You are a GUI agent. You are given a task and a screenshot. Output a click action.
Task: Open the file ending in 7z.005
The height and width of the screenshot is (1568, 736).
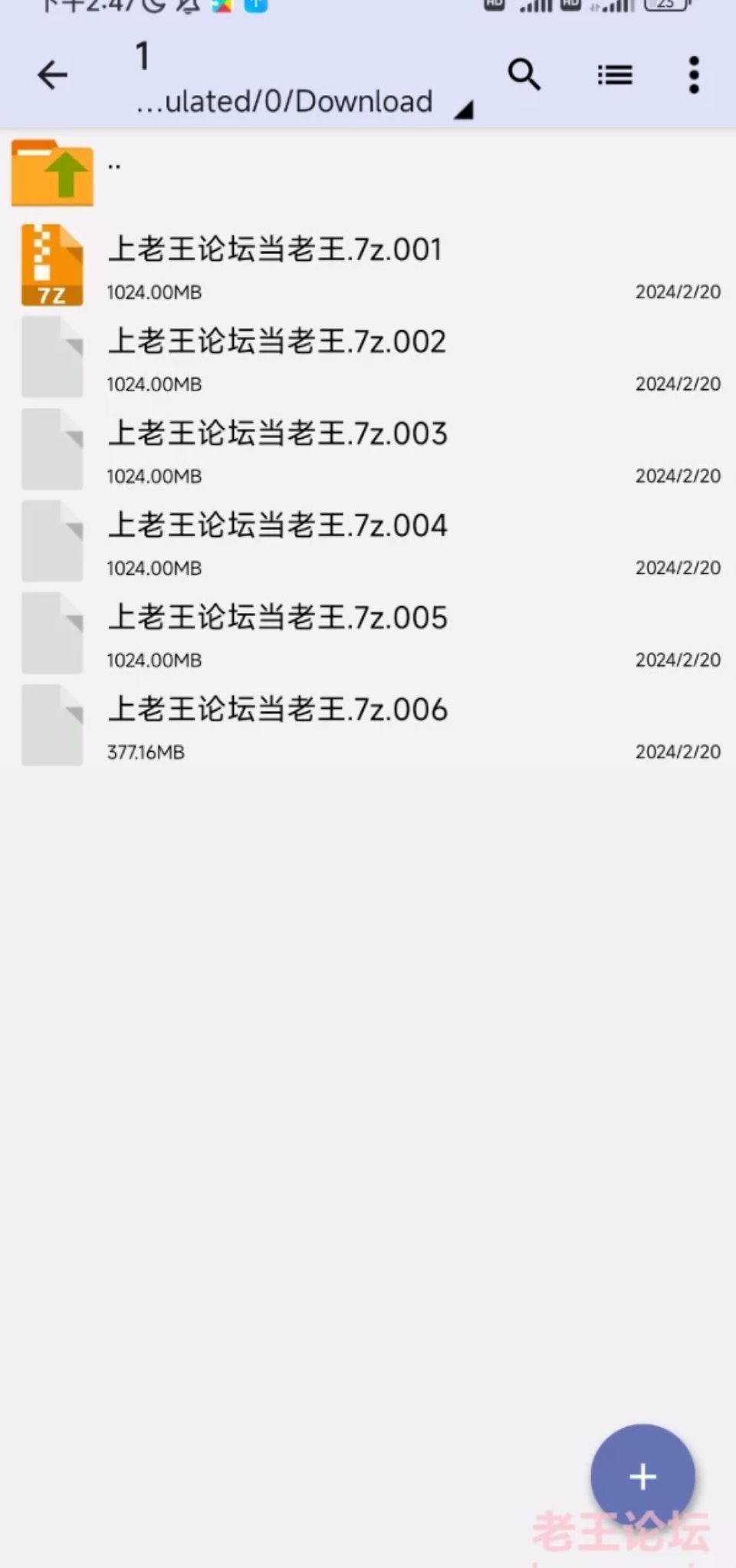(368, 634)
